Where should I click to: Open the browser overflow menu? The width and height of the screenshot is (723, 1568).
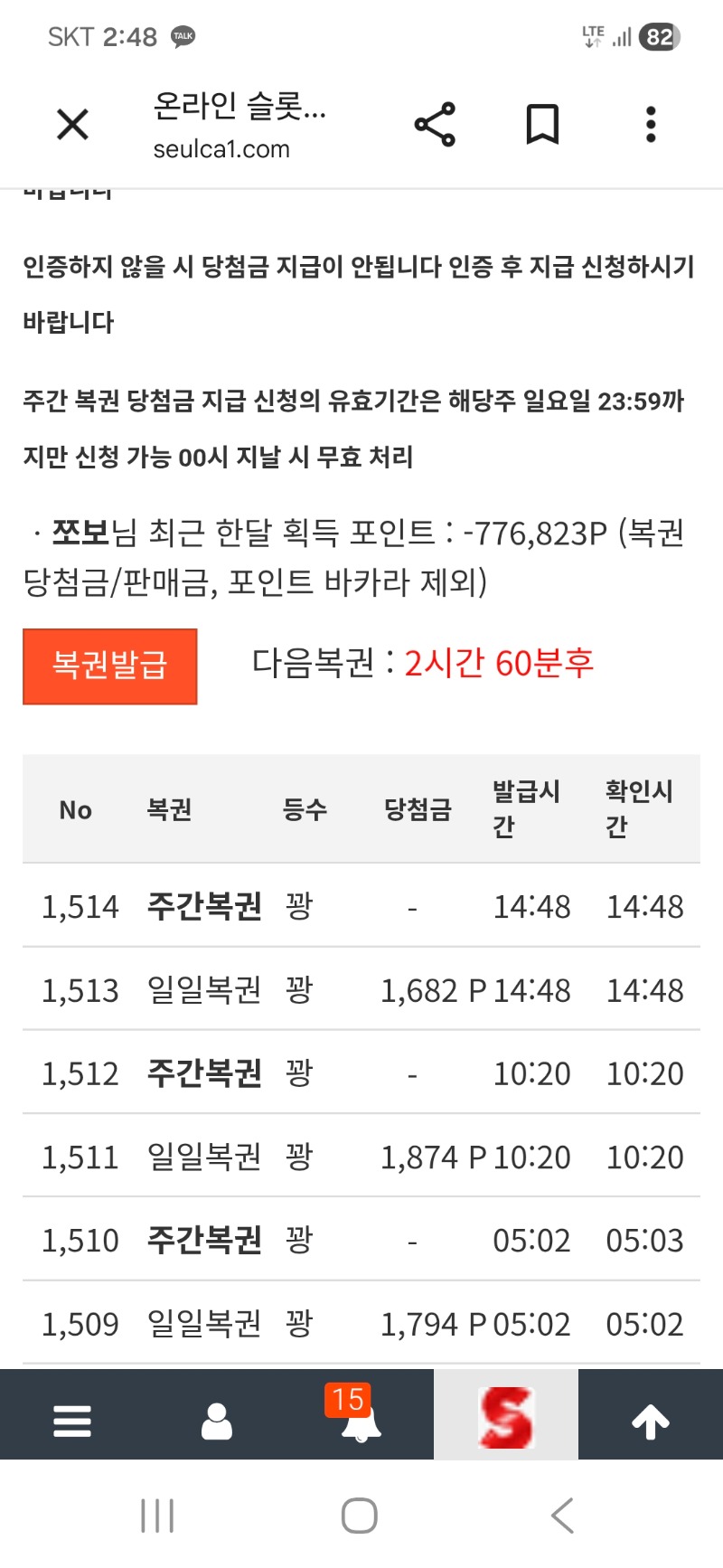point(651,125)
